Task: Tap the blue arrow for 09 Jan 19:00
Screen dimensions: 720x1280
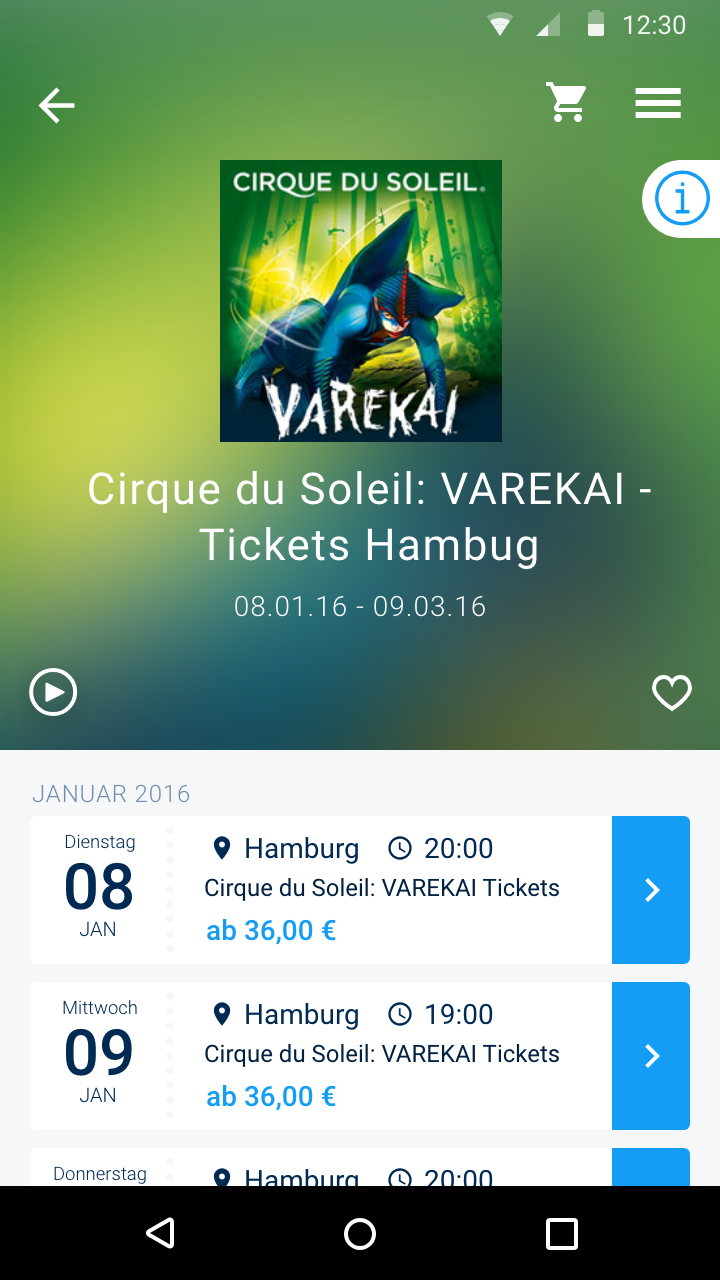Action: pyautogui.click(x=651, y=1056)
